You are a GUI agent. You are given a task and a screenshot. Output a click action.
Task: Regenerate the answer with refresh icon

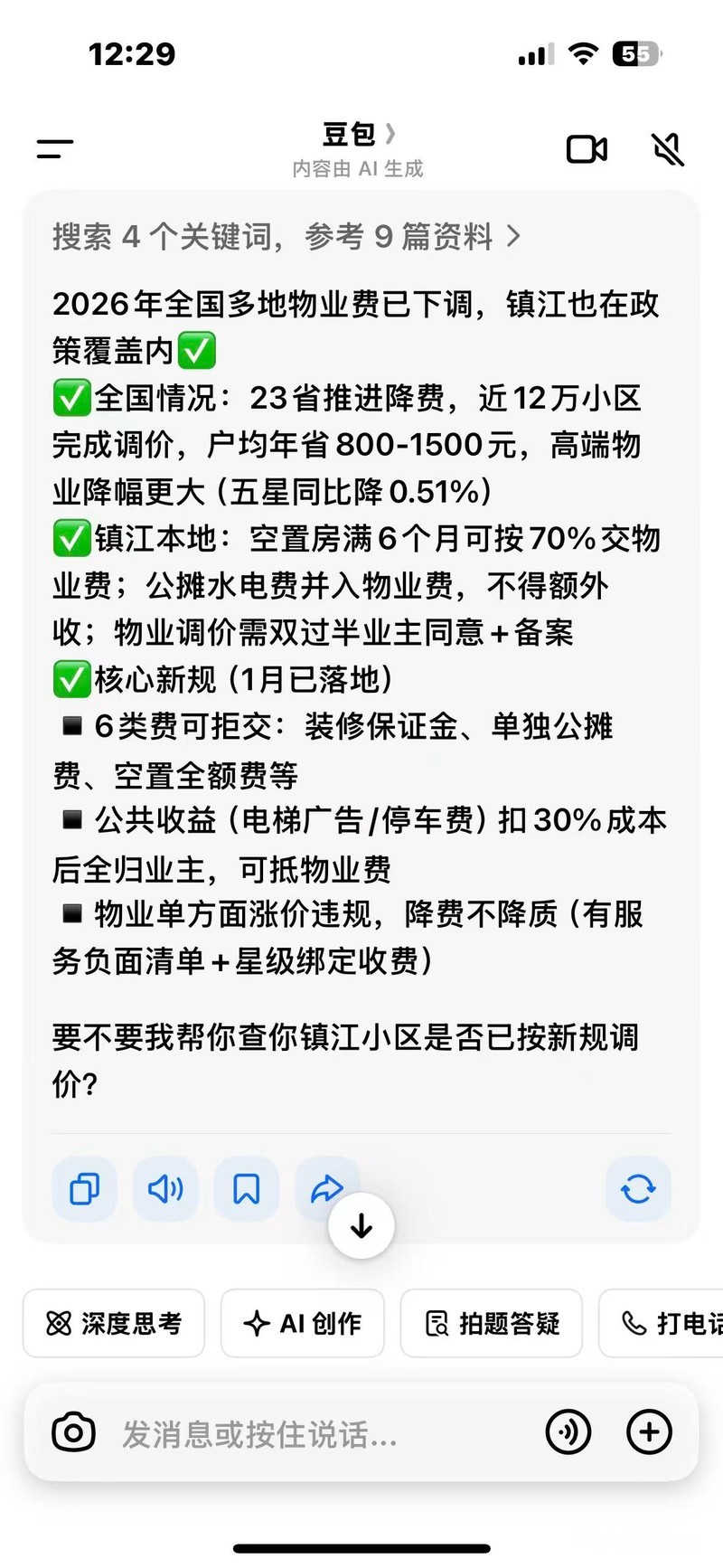point(638,1189)
